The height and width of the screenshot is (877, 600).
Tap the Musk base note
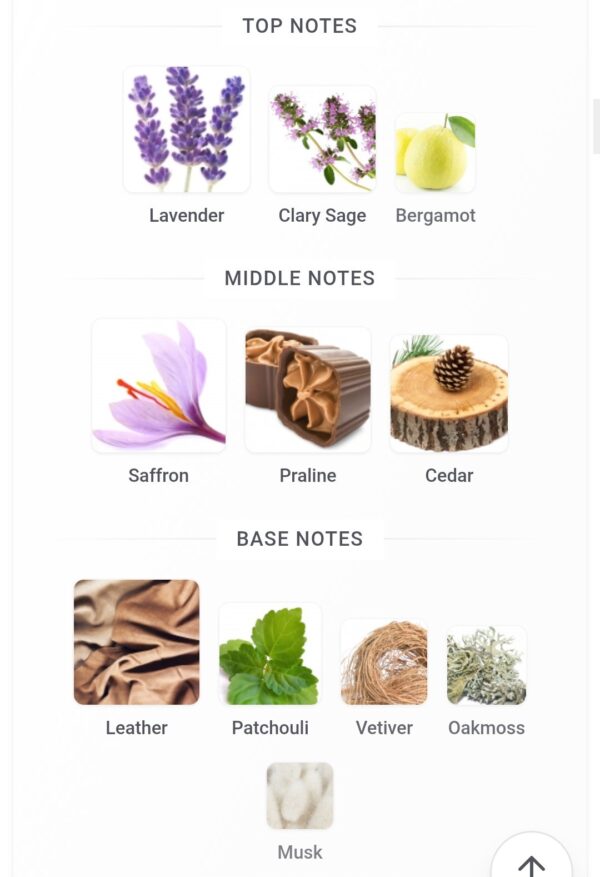coord(300,796)
